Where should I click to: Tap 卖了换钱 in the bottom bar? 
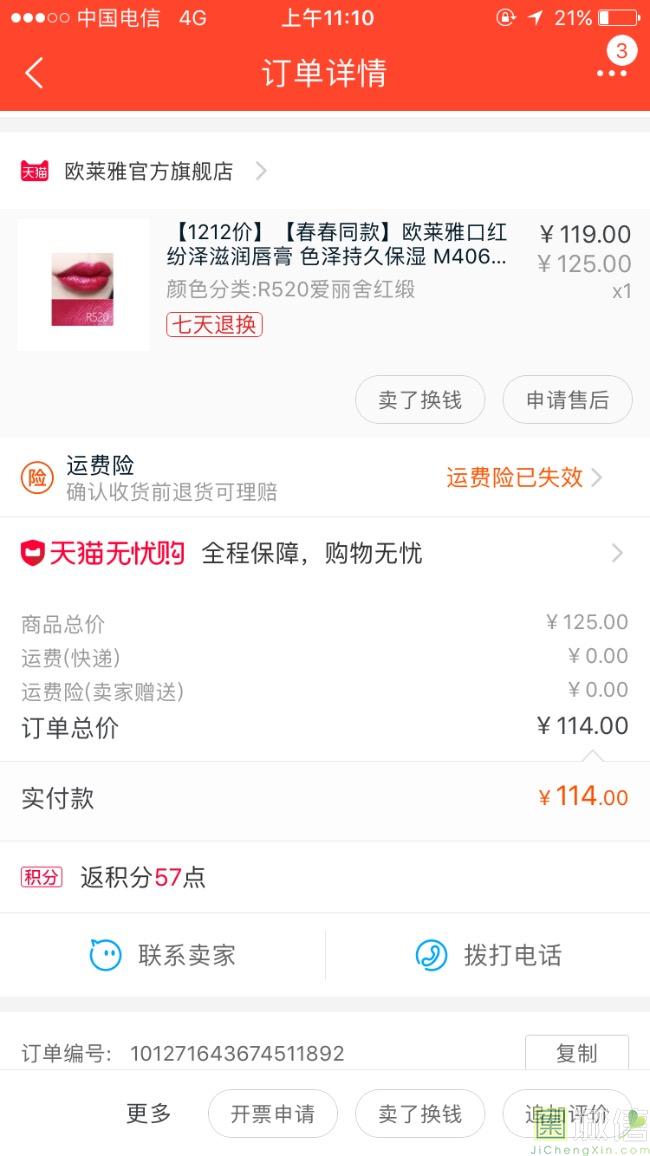tap(420, 1114)
